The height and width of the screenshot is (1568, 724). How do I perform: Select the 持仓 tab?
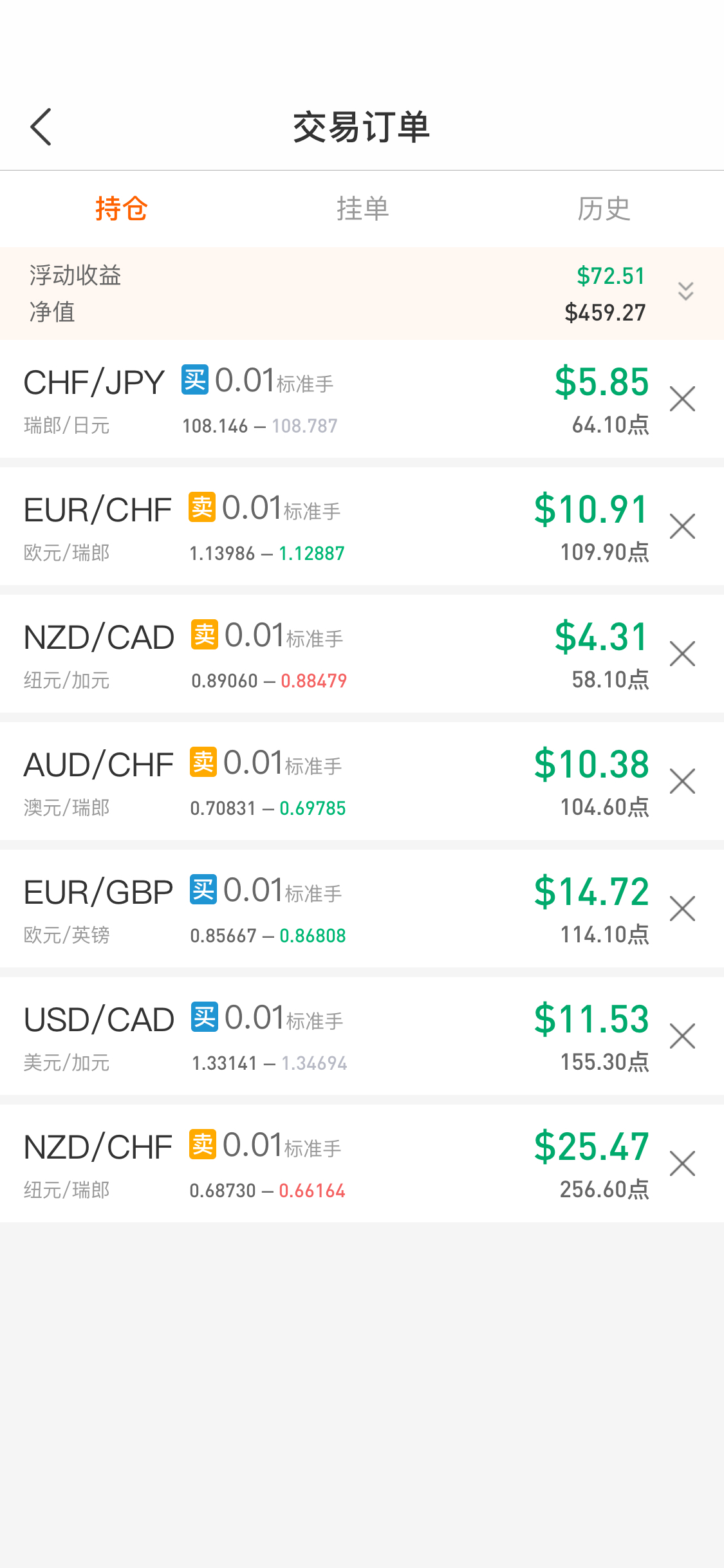[121, 209]
